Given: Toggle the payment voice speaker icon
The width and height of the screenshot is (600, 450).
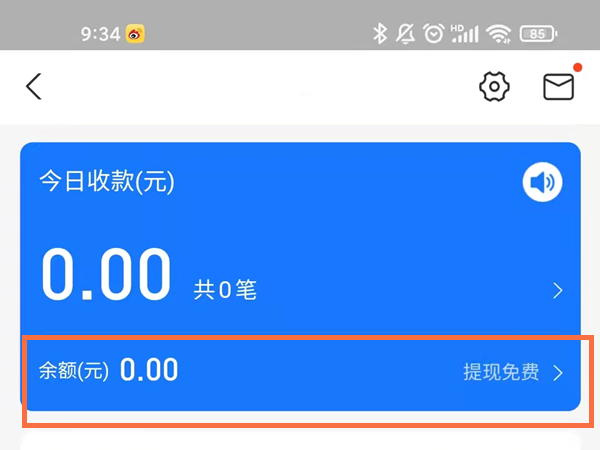Looking at the screenshot, I should pyautogui.click(x=543, y=182).
